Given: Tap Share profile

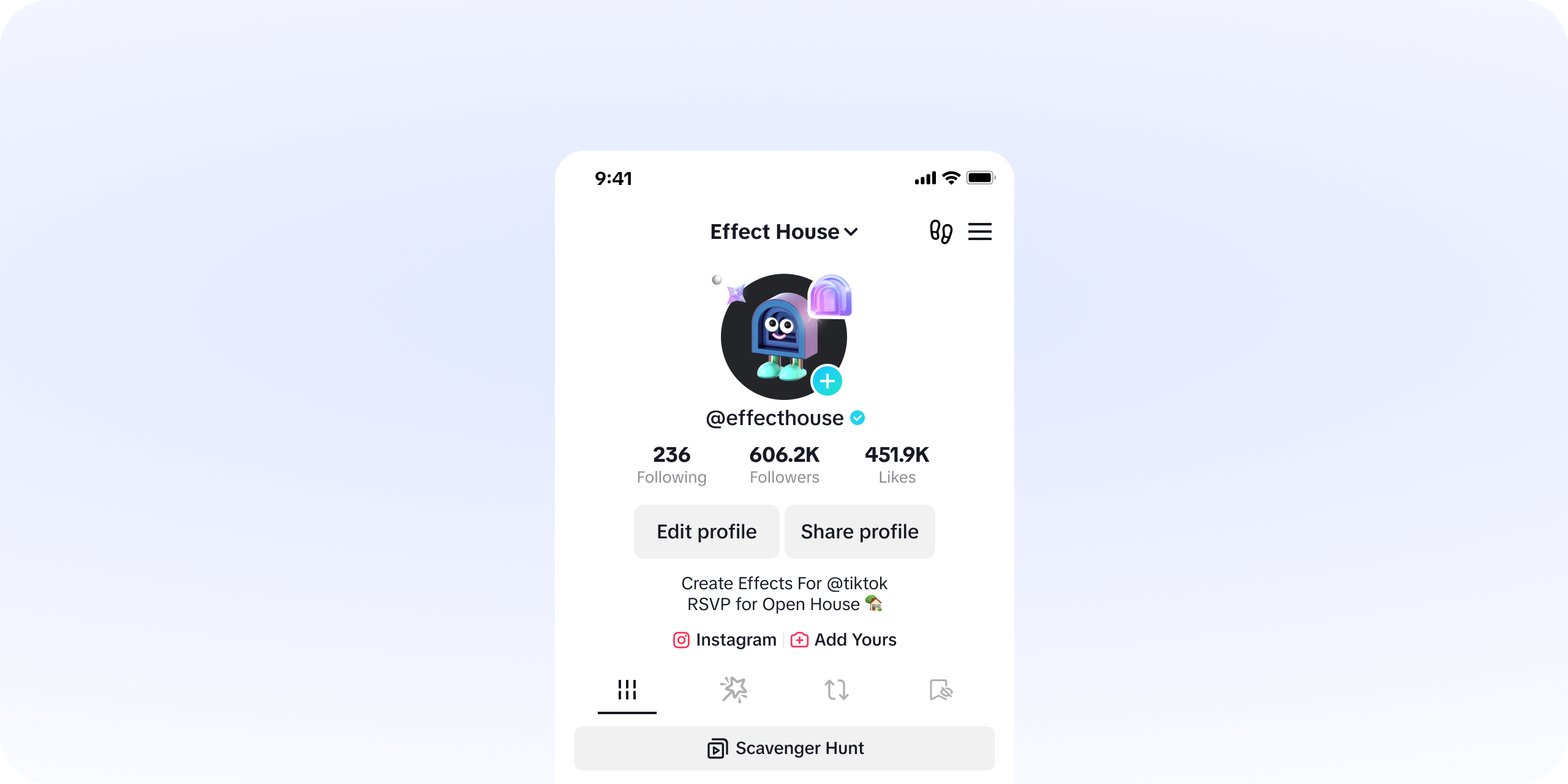Looking at the screenshot, I should pos(859,532).
